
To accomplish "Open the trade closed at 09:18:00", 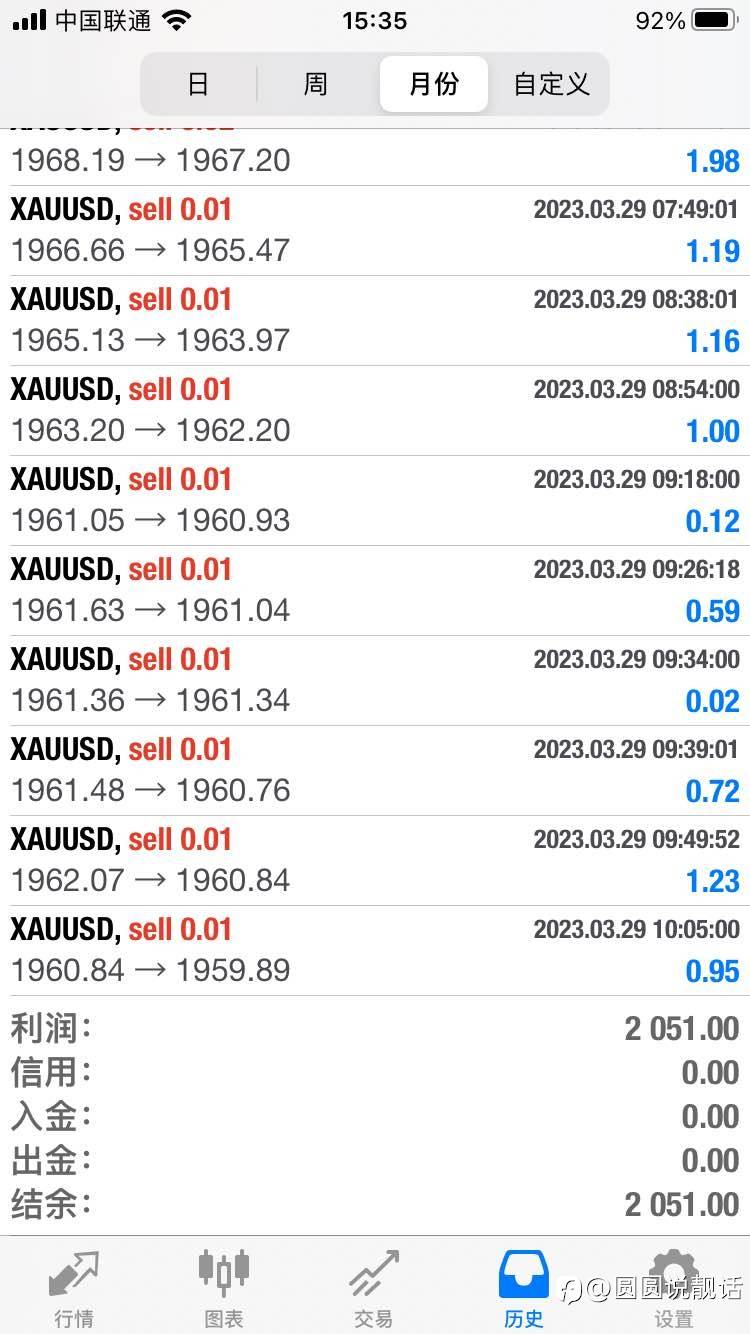I will click(375, 501).
